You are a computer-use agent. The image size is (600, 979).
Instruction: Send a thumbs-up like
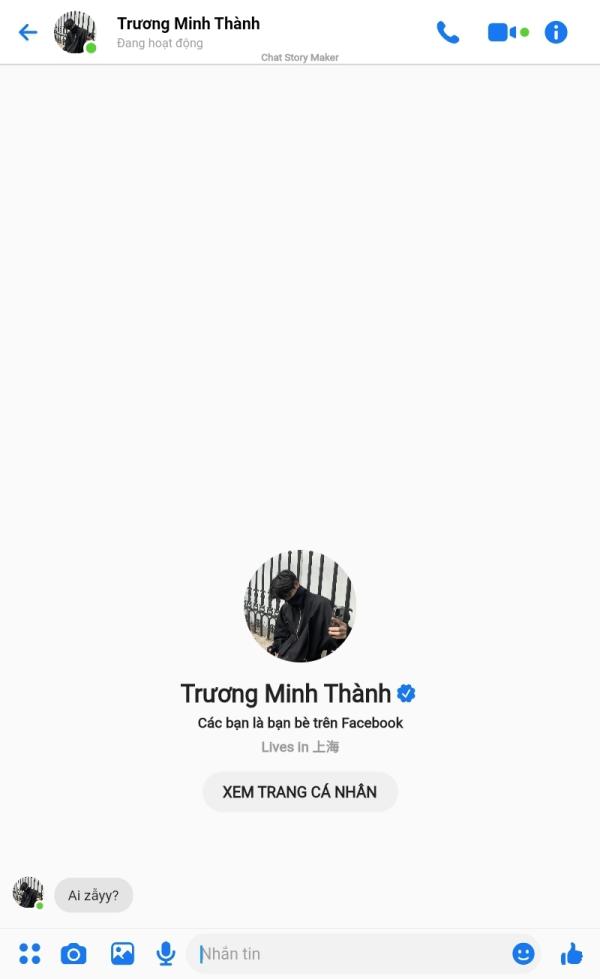click(x=572, y=953)
